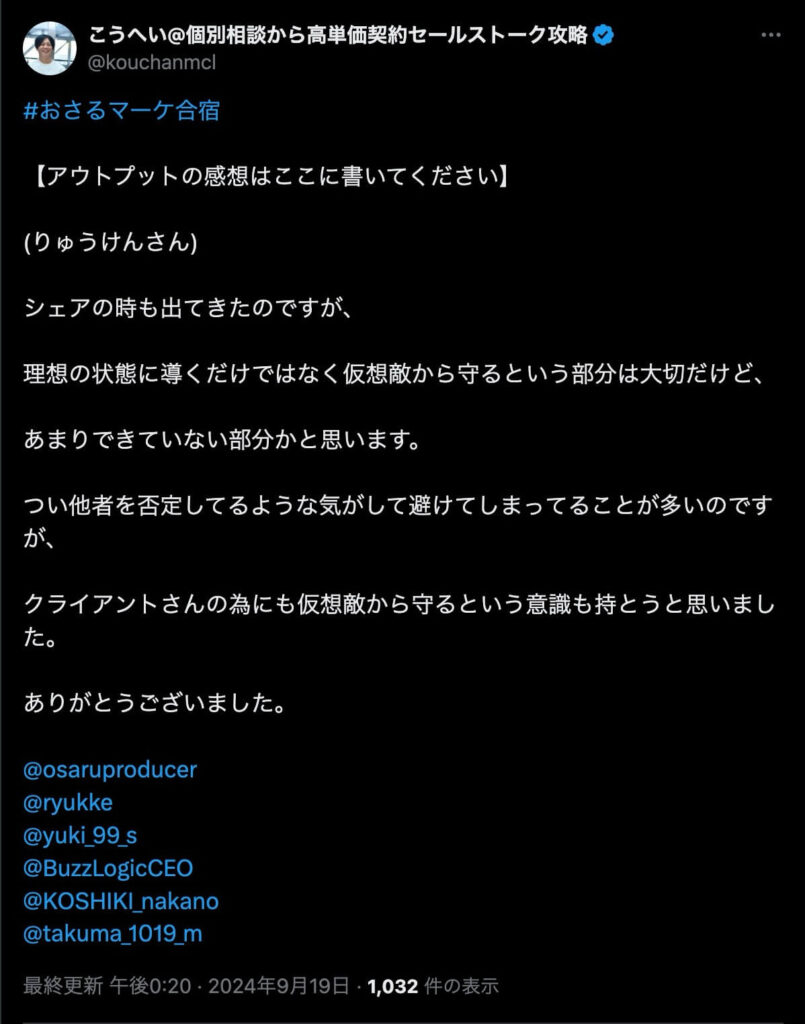Open the post's overflow menu
805x1024 pixels.
coord(770,35)
